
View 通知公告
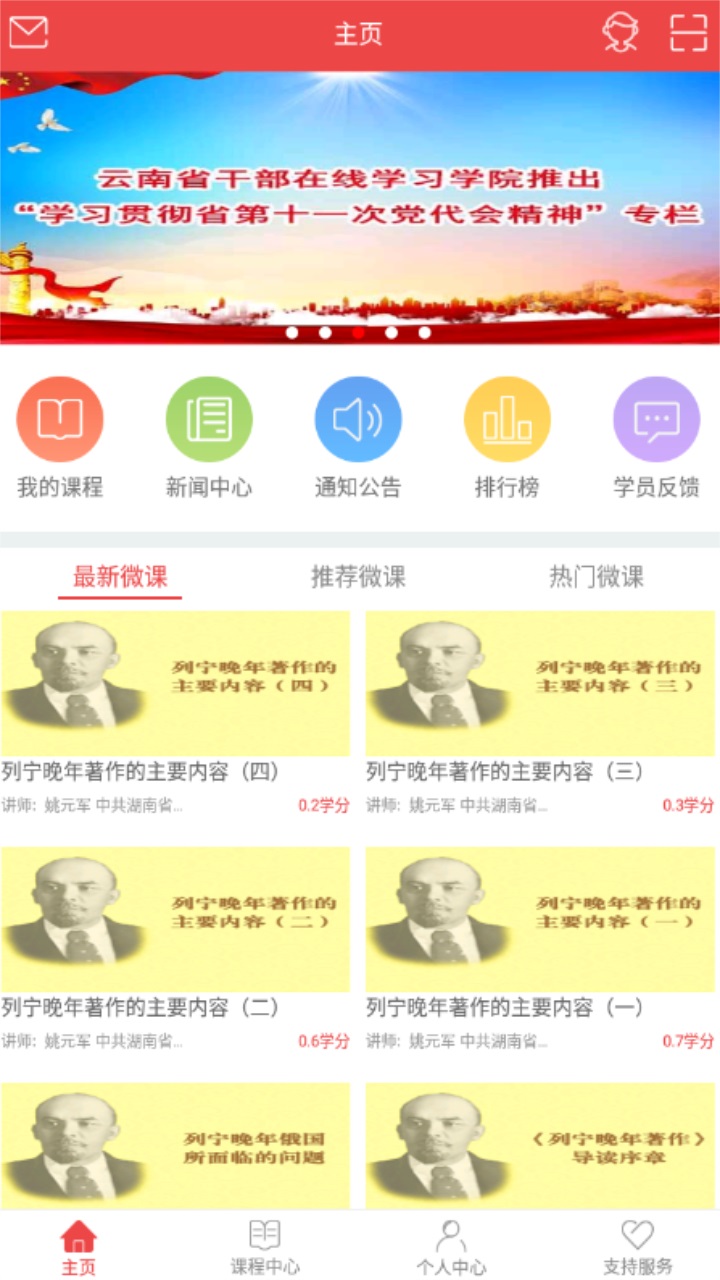358,438
